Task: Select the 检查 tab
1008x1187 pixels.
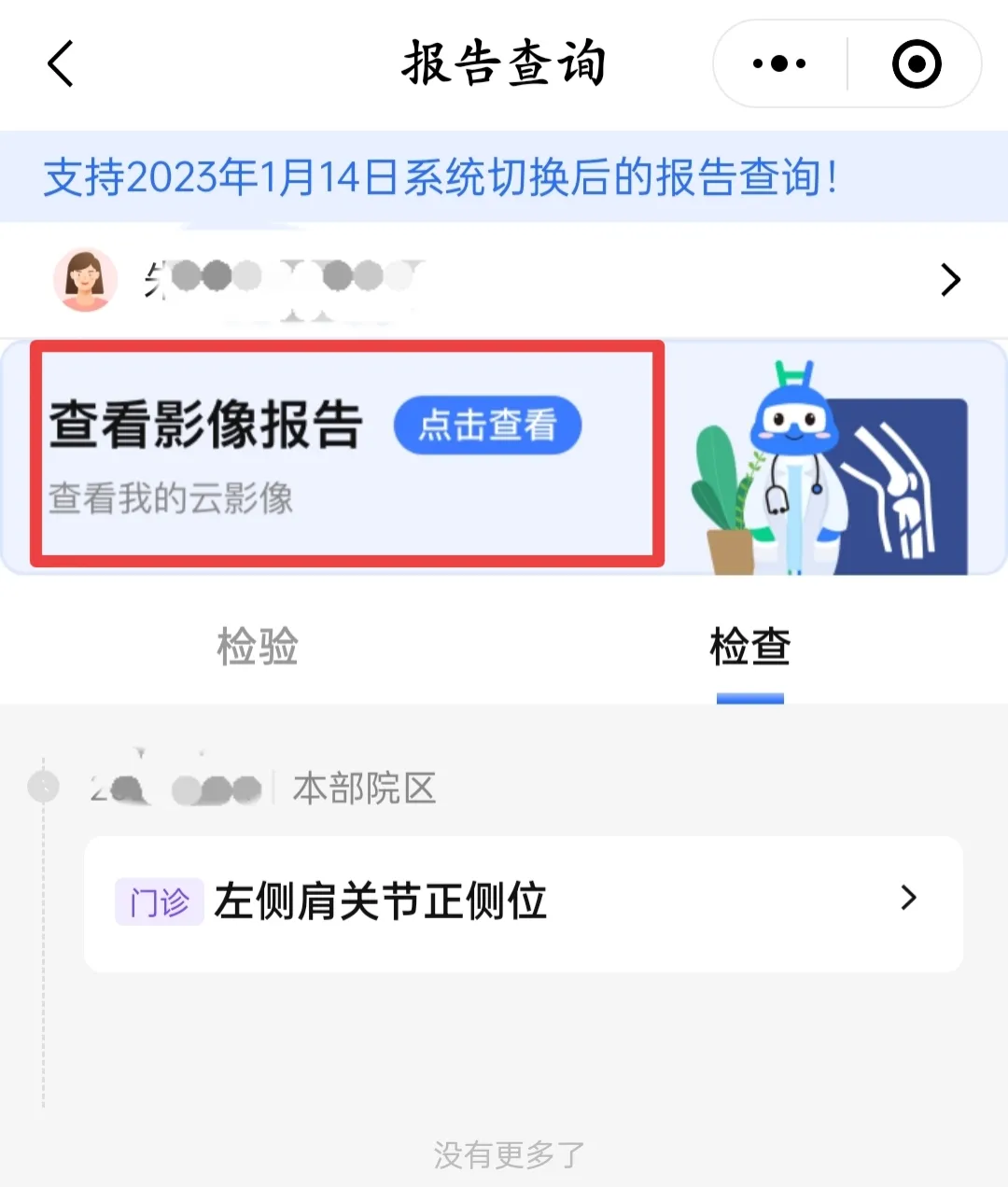Action: click(x=749, y=647)
